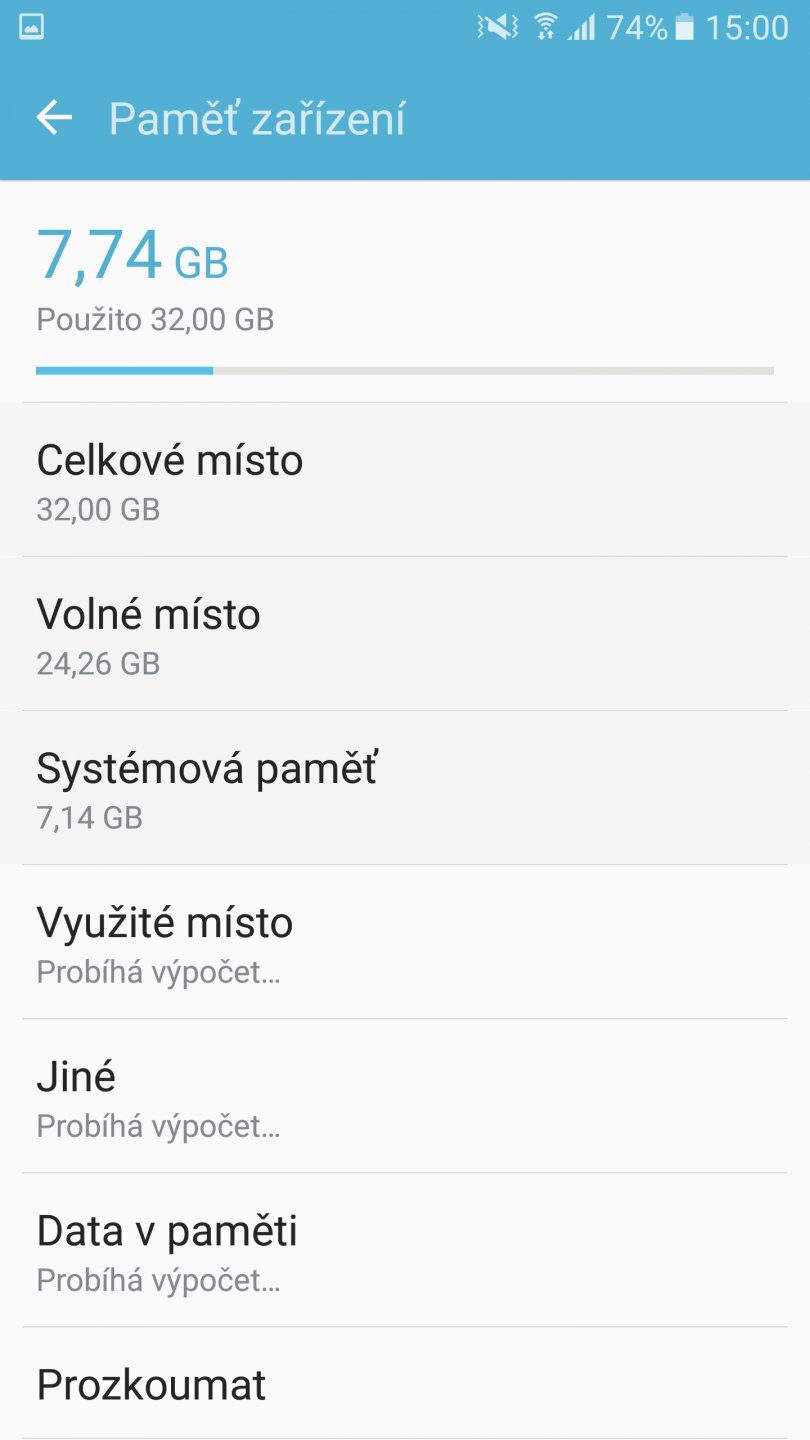
Task: Click the vibrate mode icon in status bar
Action: click(x=496, y=27)
